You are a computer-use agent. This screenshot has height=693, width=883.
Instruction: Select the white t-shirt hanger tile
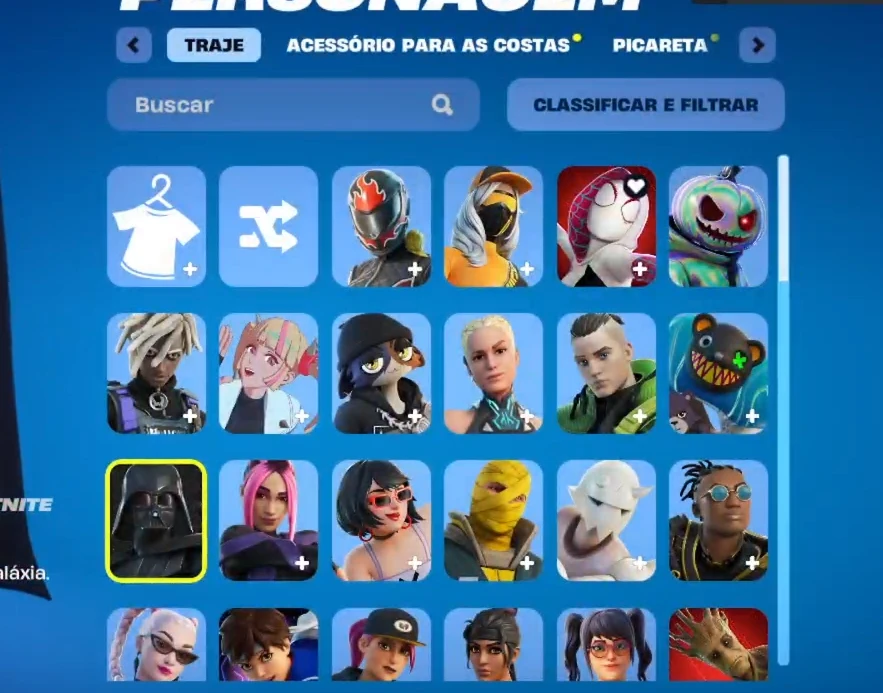tap(156, 226)
